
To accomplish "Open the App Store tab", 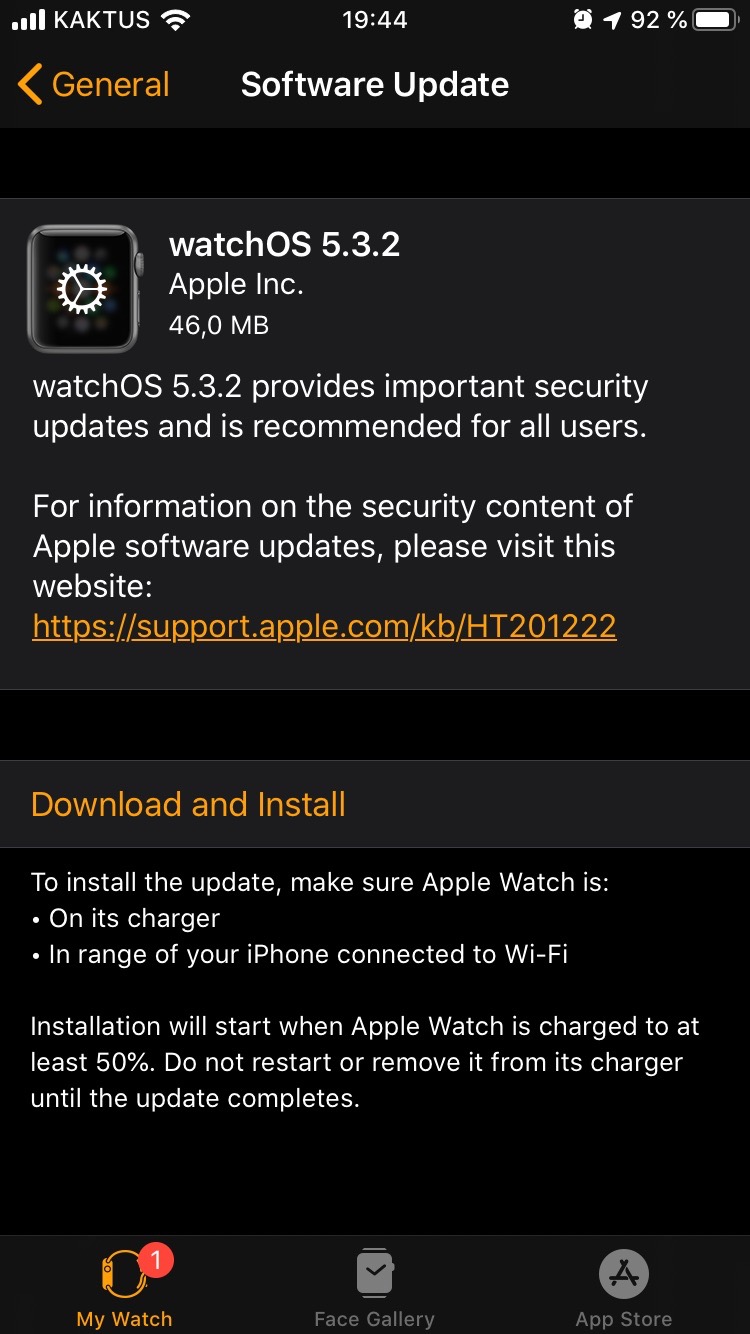I will [624, 1288].
